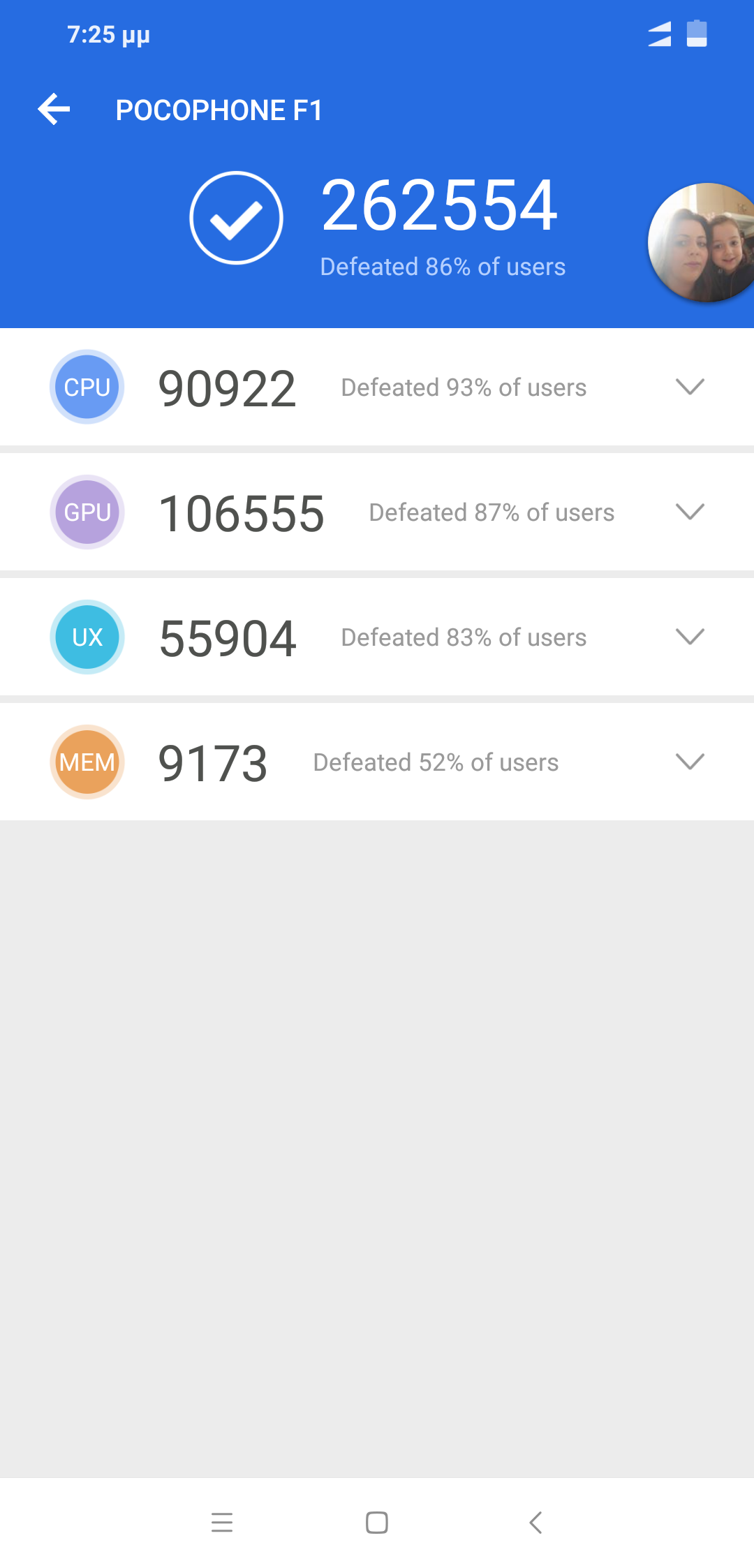754x1568 pixels.
Task: Open the circular profile photo
Action: pyautogui.click(x=702, y=242)
